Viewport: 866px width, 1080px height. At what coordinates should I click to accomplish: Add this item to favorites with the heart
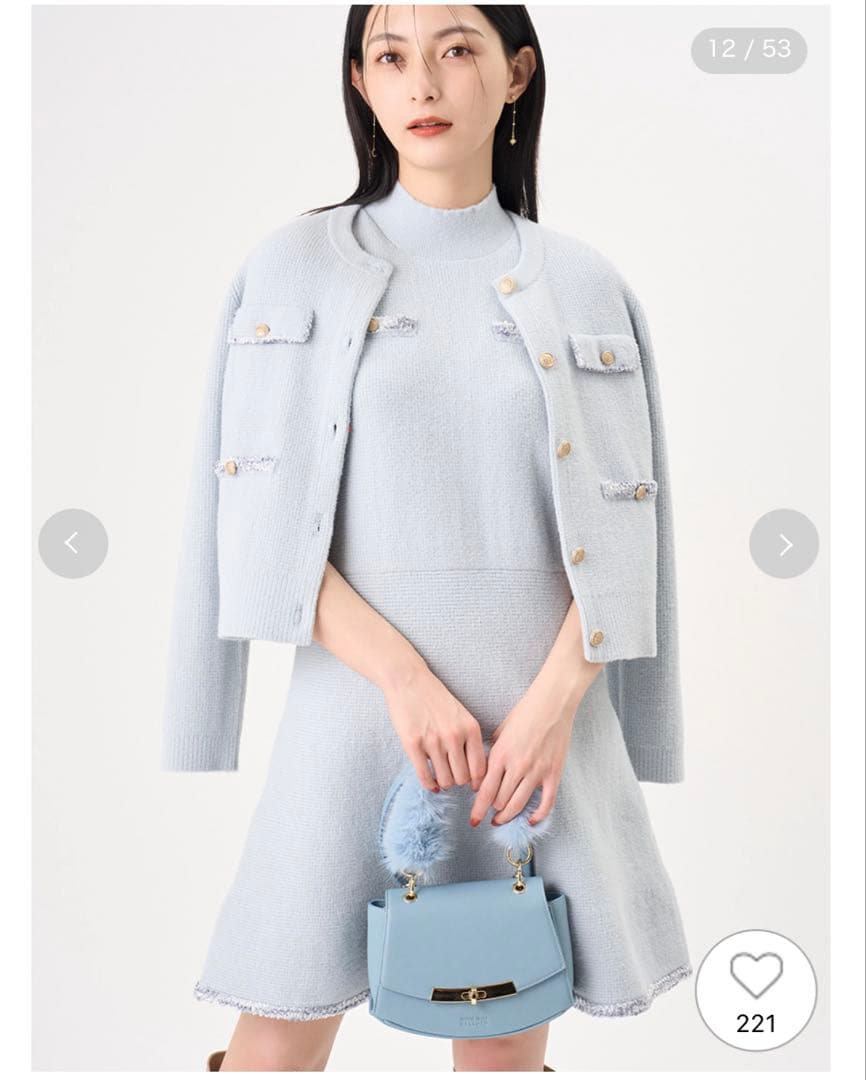[x=755, y=975]
